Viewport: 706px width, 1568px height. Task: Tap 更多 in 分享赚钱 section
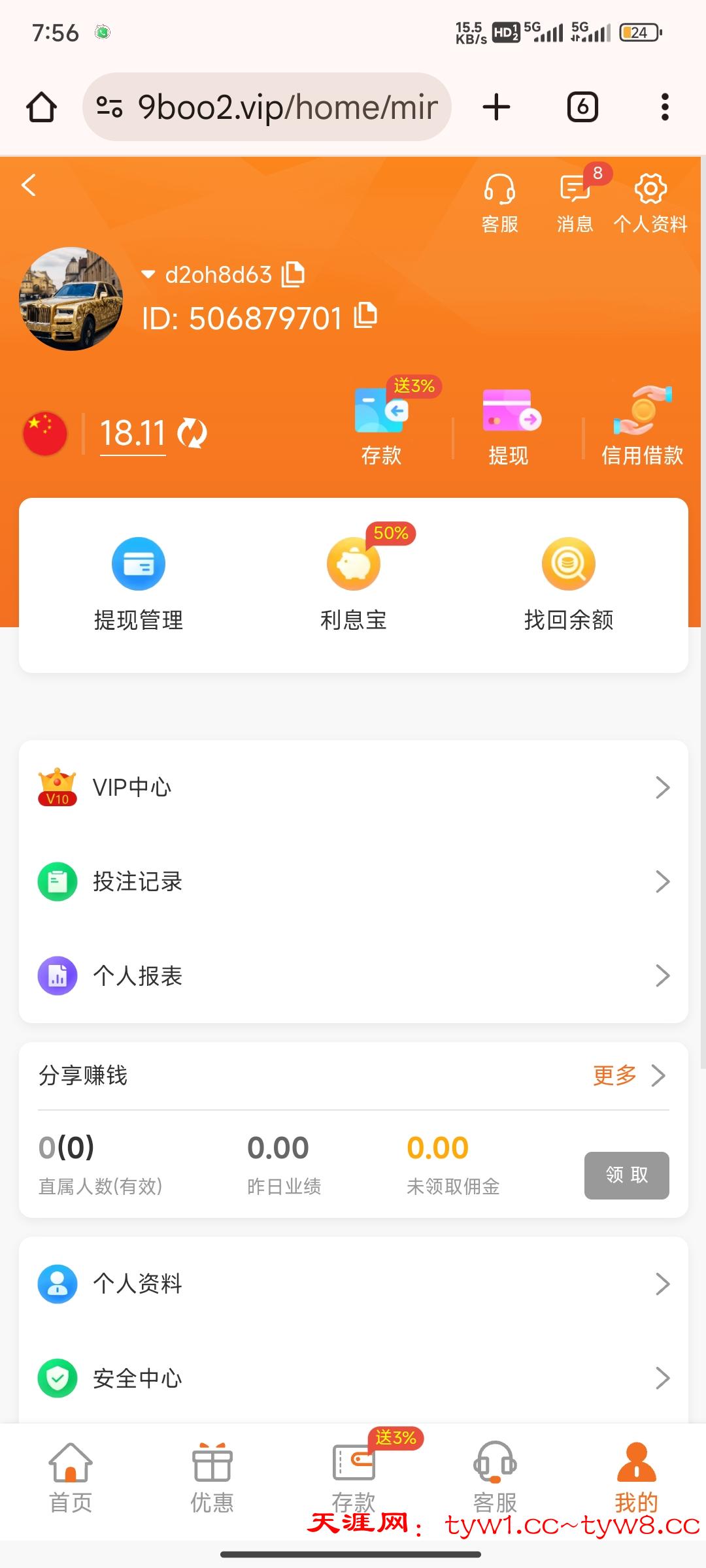pos(628,1075)
